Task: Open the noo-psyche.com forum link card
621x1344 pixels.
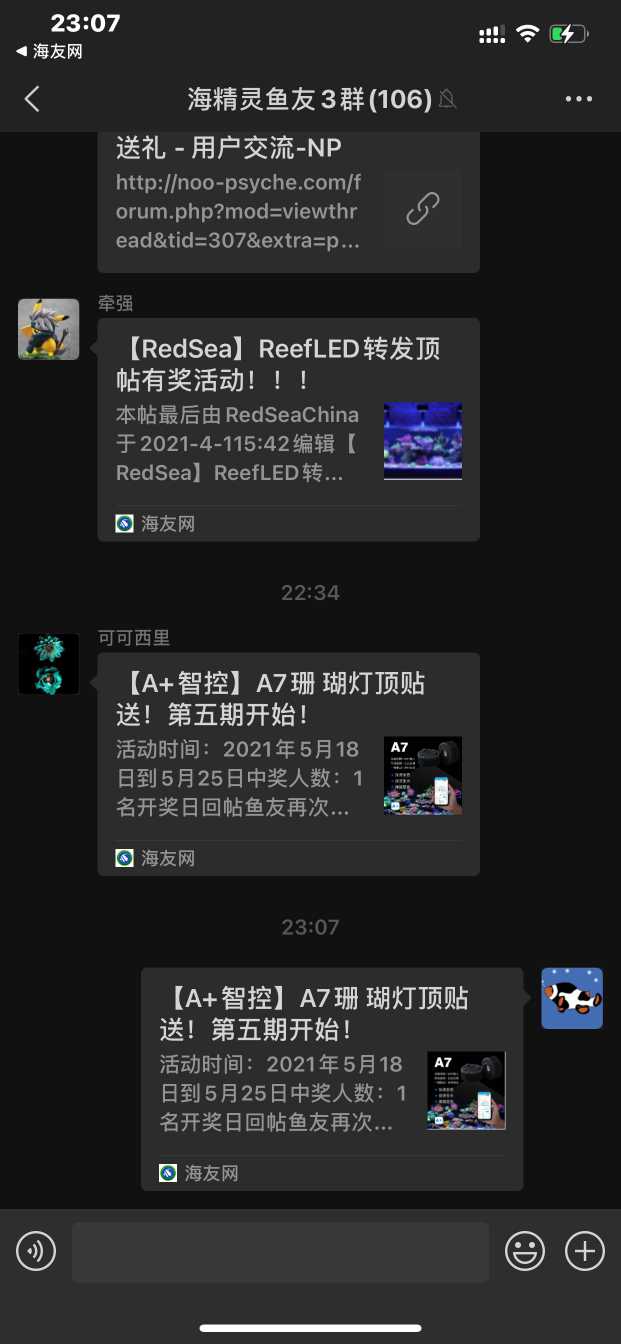Action: click(288, 200)
